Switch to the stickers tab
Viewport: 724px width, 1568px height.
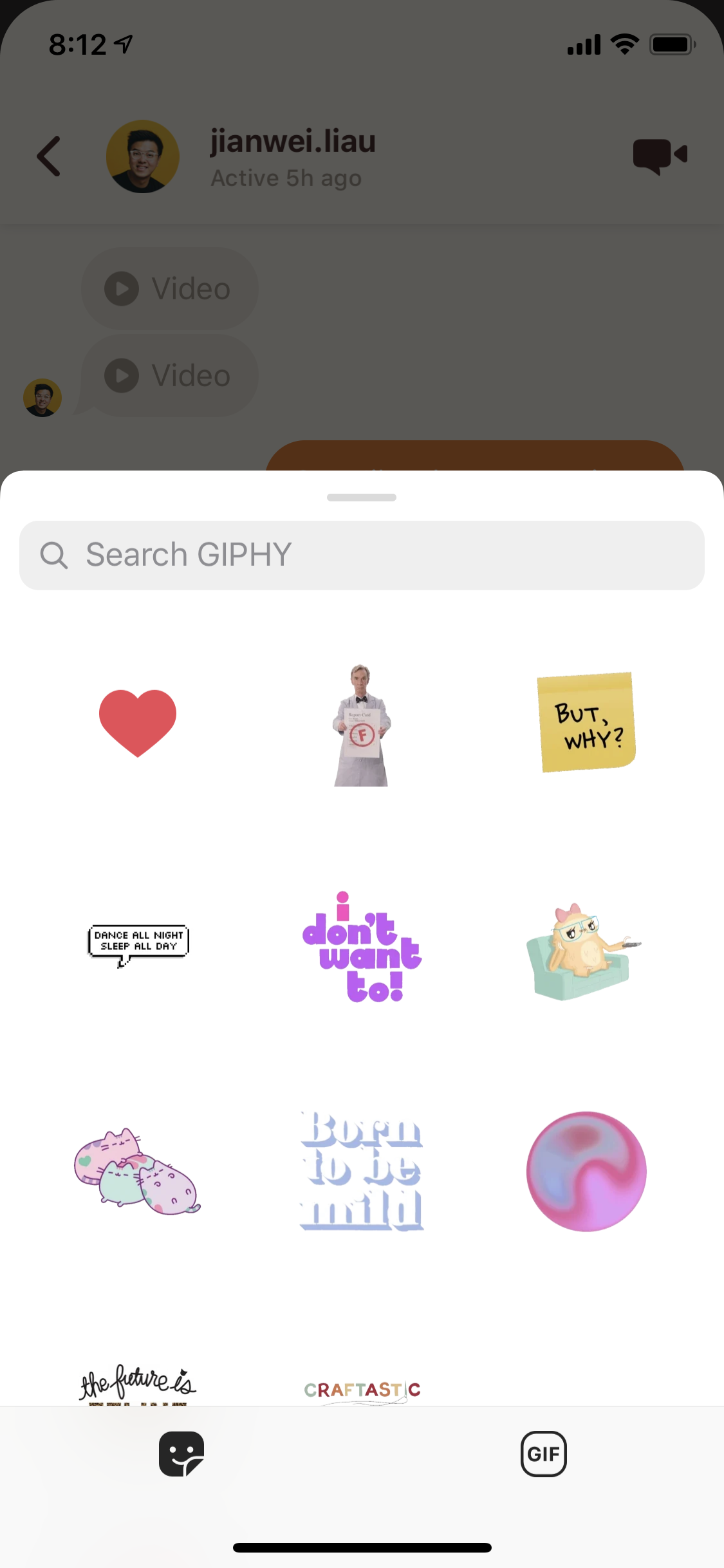click(181, 1453)
